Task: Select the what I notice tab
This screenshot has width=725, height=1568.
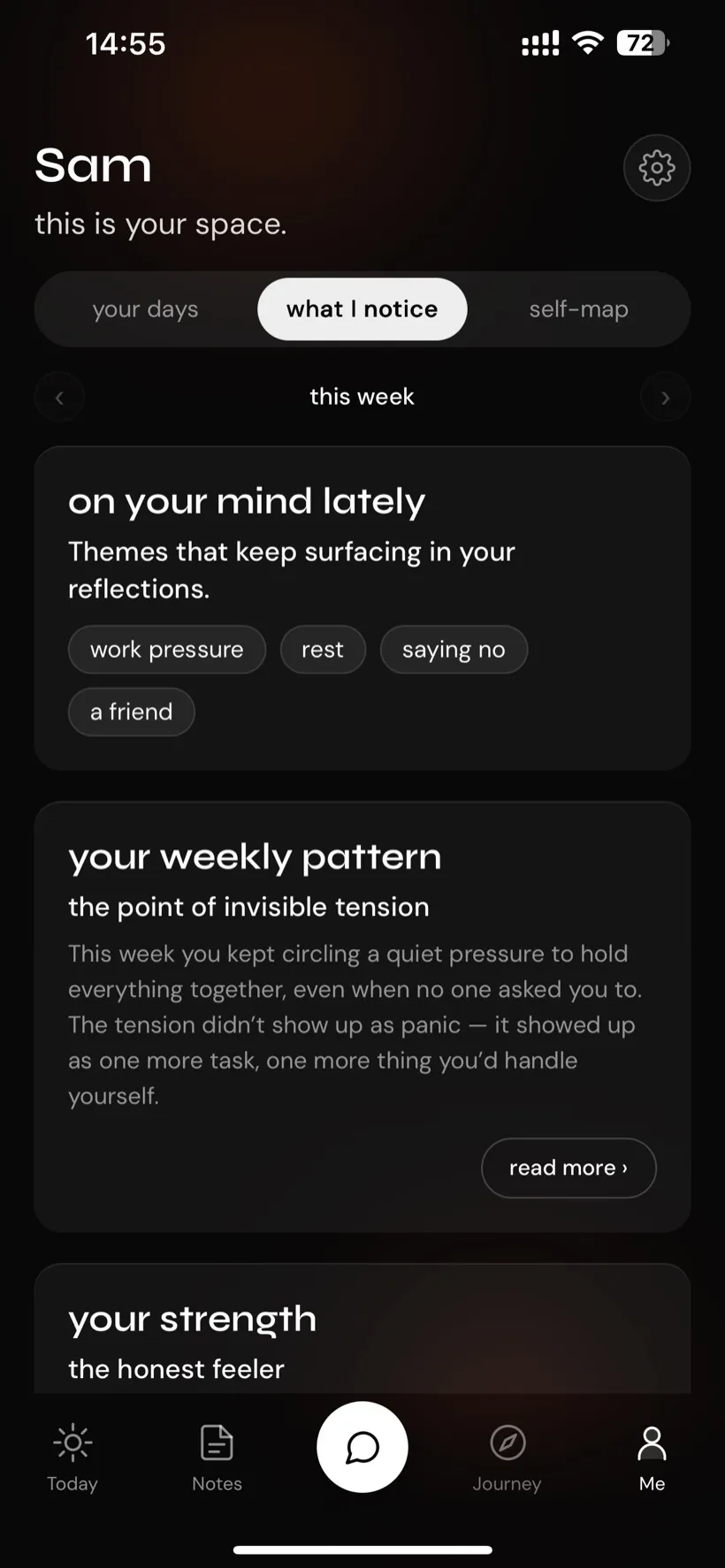Action: point(362,309)
